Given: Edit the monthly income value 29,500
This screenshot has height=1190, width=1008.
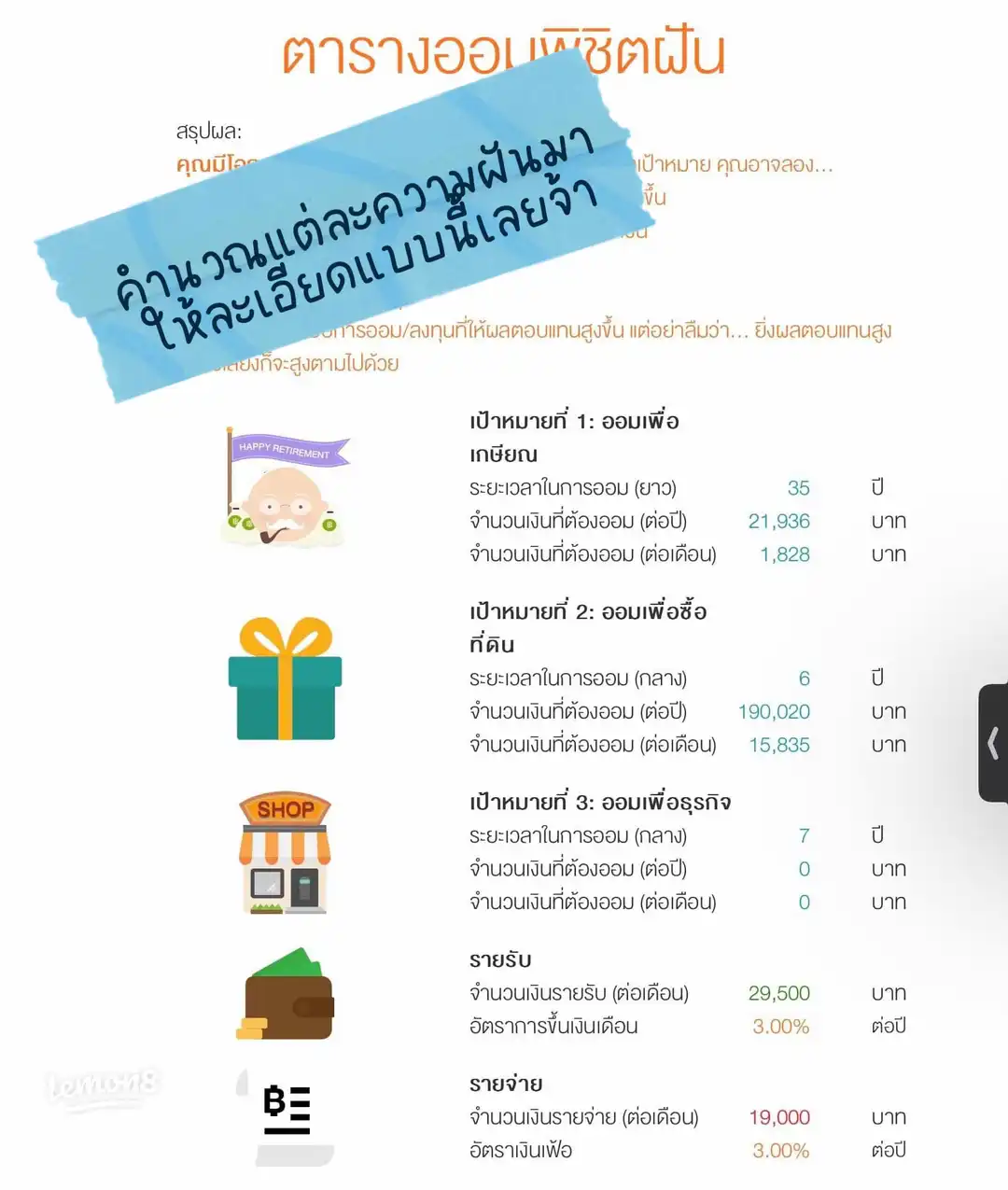Looking at the screenshot, I should click(780, 992).
